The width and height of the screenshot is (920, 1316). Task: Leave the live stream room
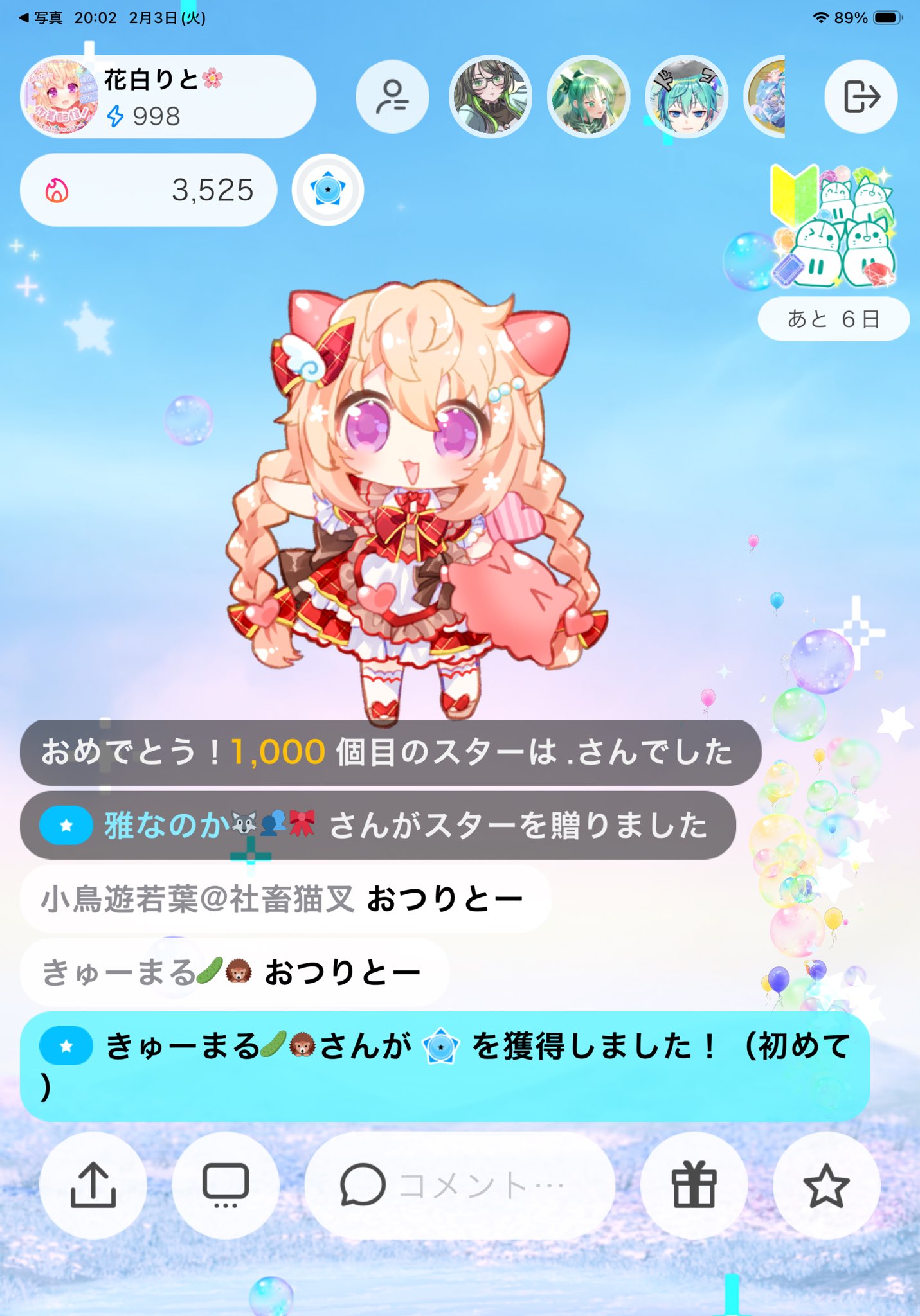pos(860,96)
